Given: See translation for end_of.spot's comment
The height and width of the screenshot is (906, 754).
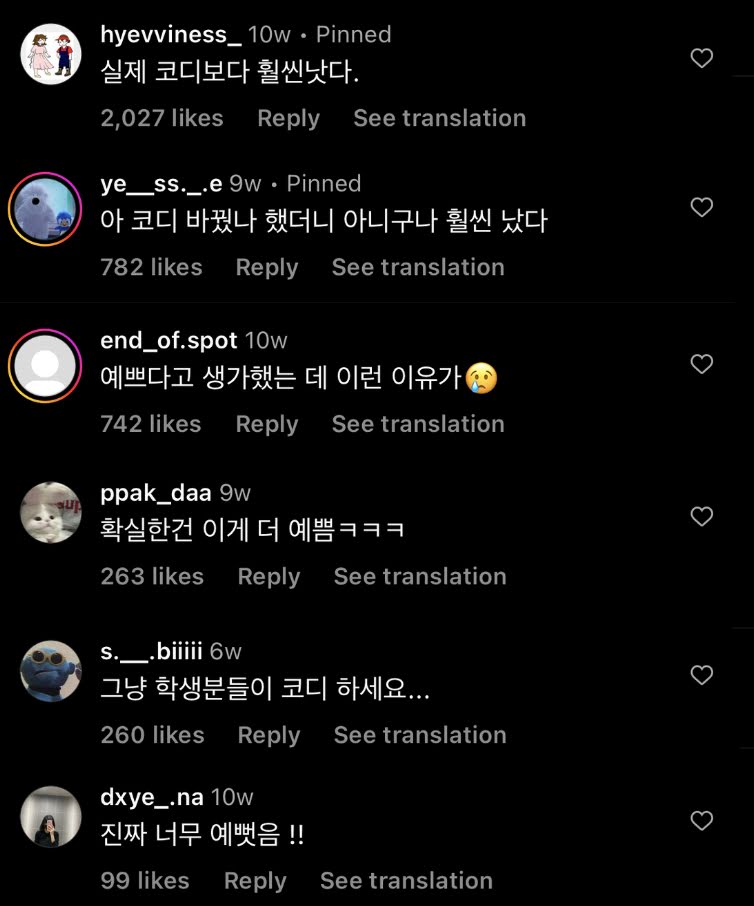Looking at the screenshot, I should (418, 424).
